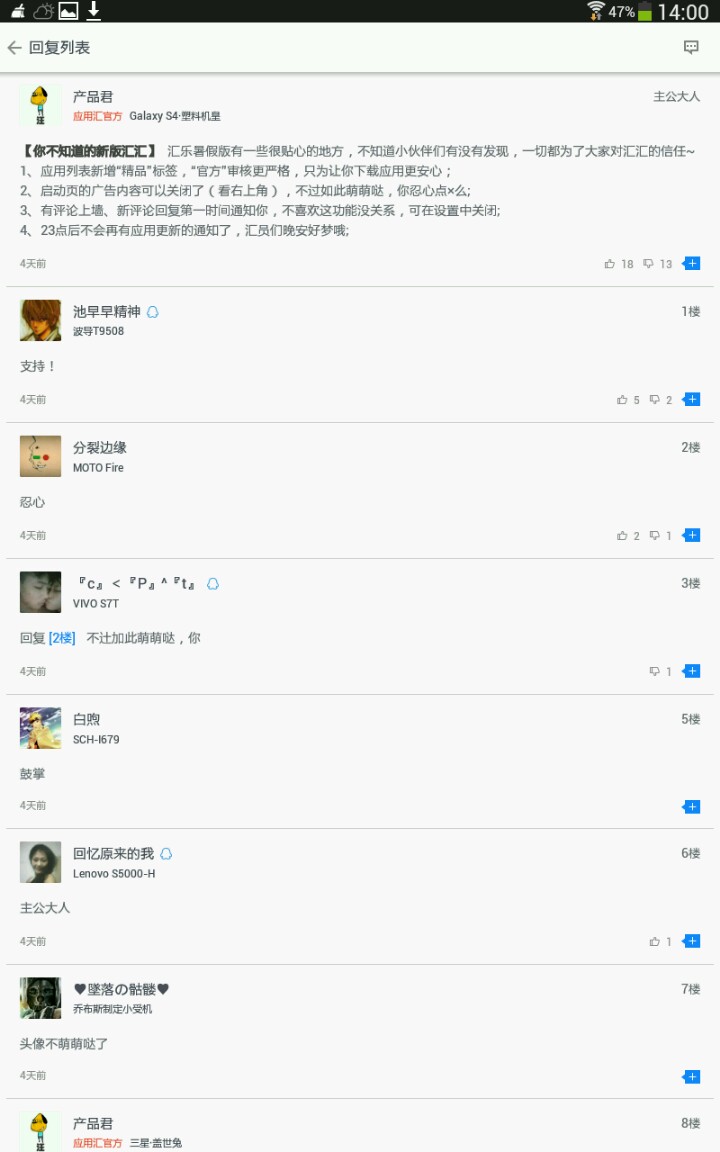The height and width of the screenshot is (1152, 720).
Task: Reply to 坠落の骷髅's comment
Action: tap(691, 1076)
